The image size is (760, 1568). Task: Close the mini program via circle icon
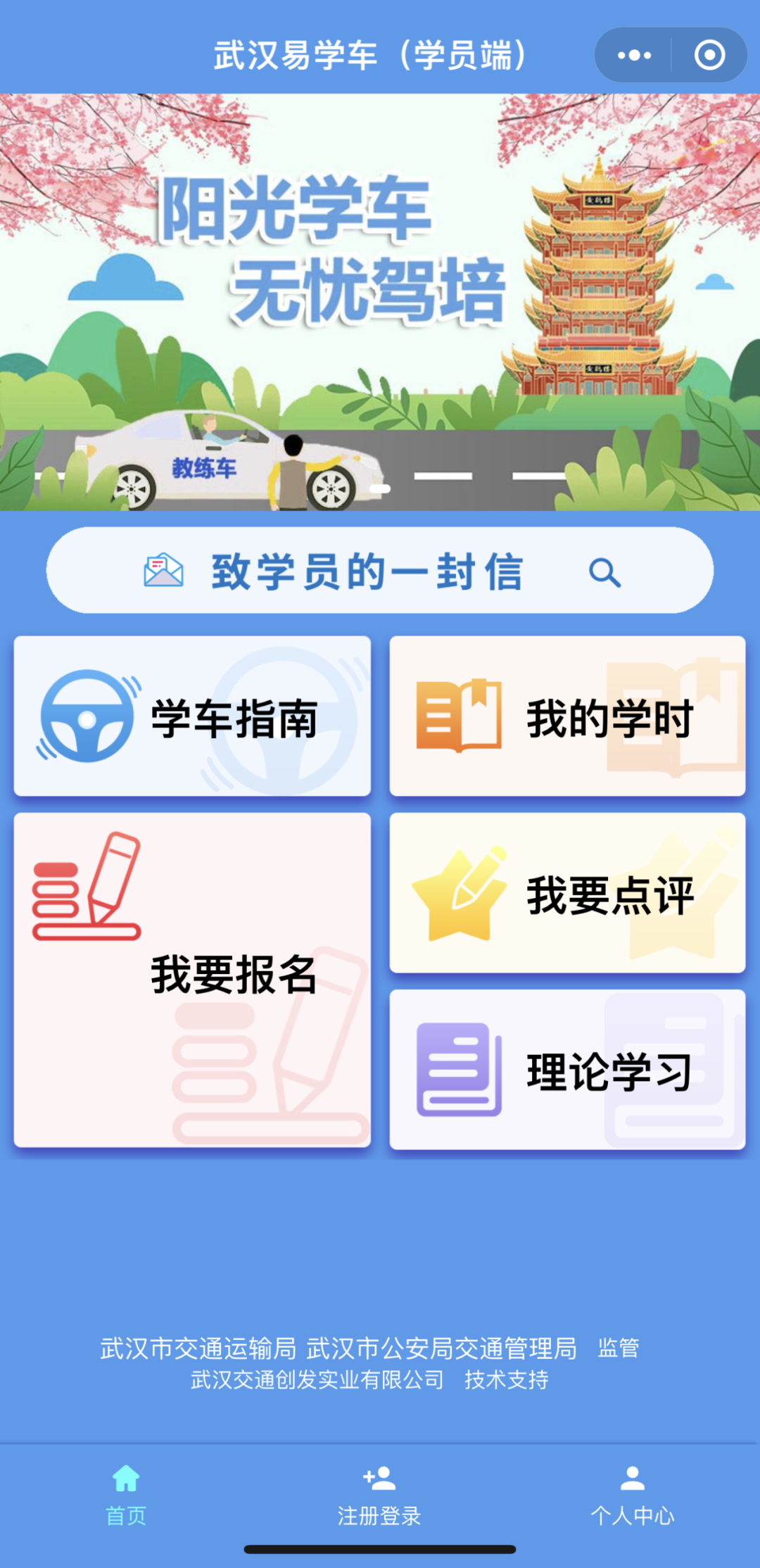(x=709, y=55)
